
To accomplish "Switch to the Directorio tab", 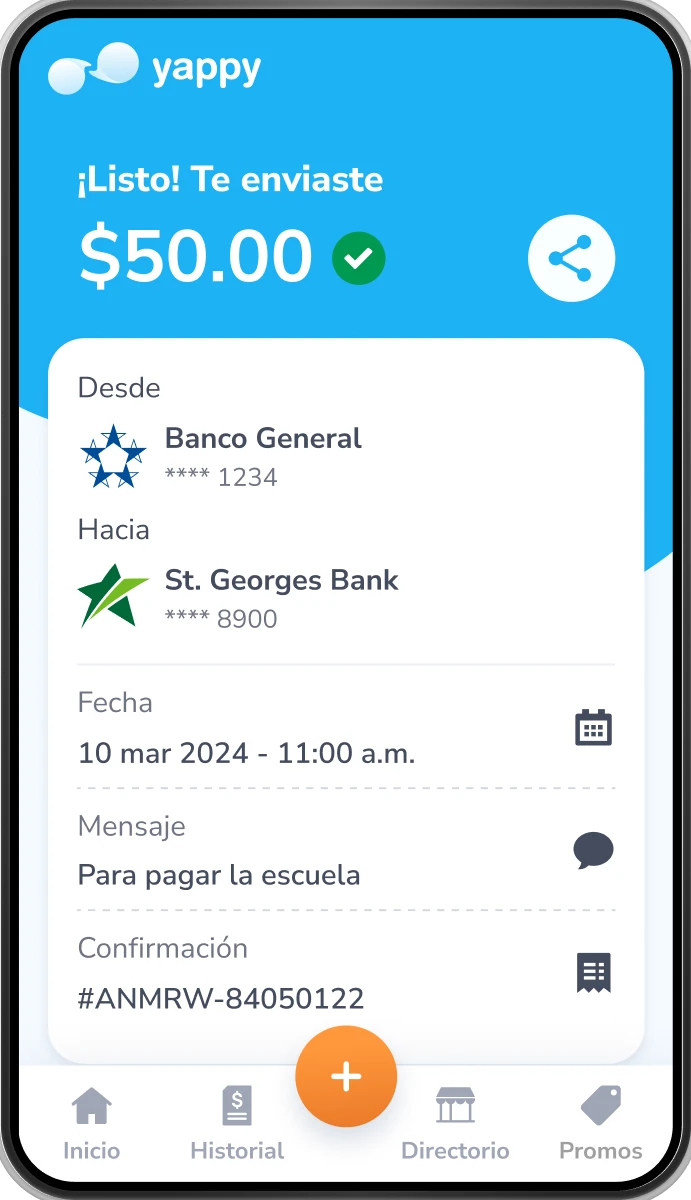I will pyautogui.click(x=455, y=1125).
